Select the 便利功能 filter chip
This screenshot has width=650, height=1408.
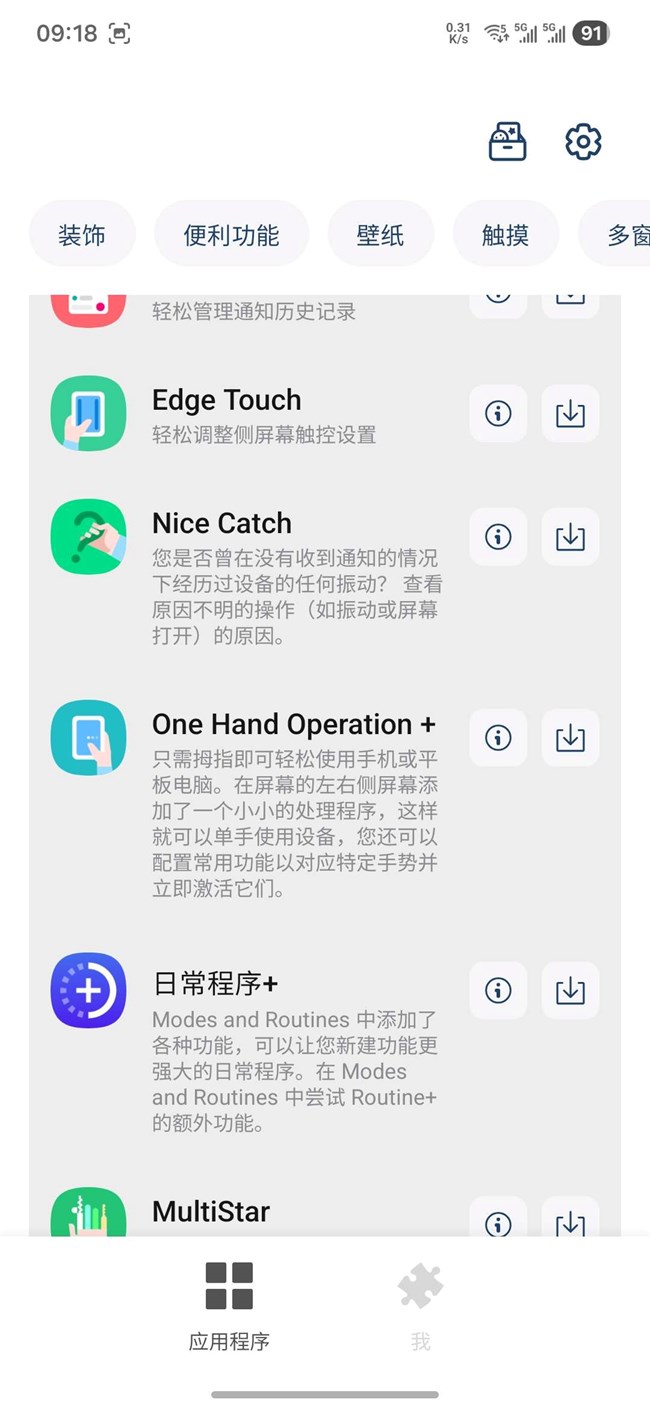tap(231, 236)
